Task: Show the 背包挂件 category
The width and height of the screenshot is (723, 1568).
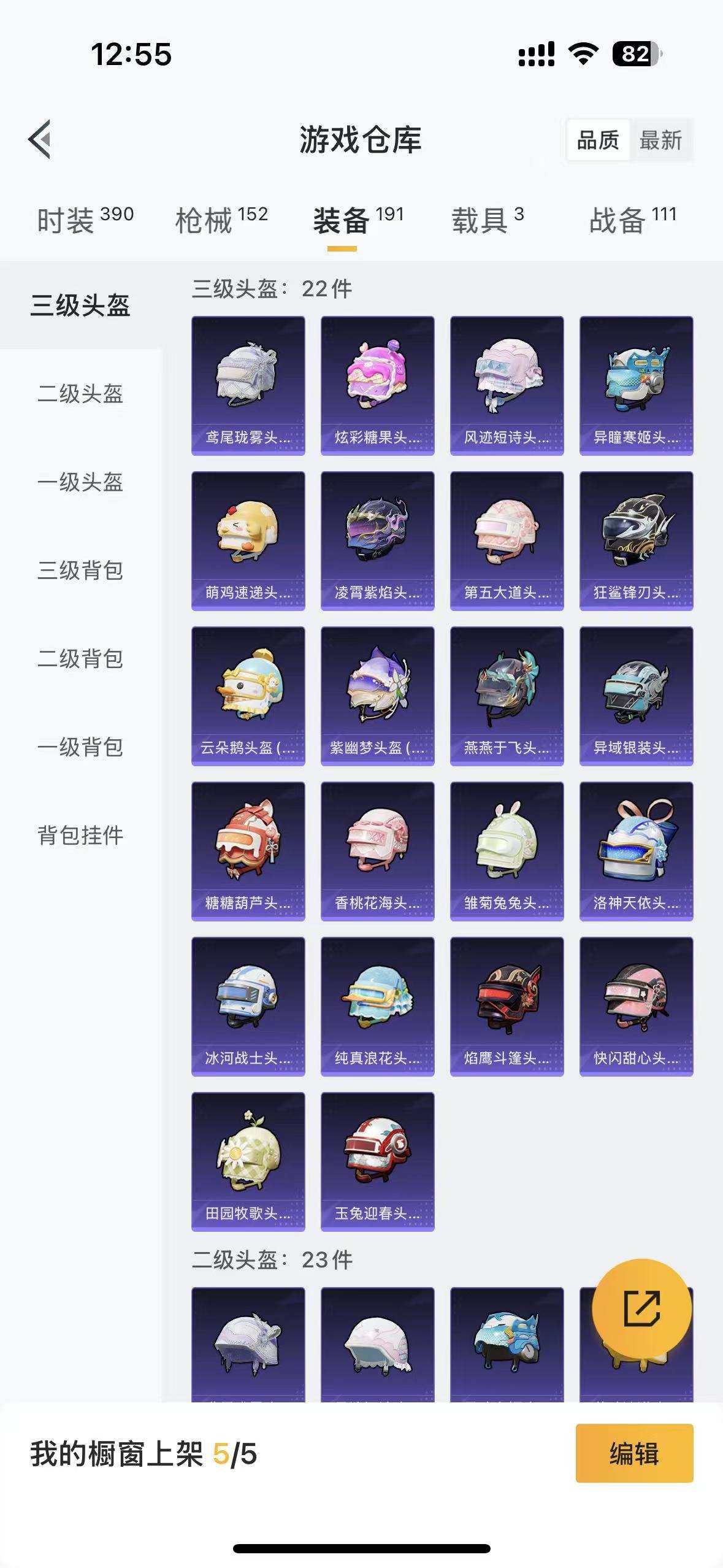Action: [x=80, y=836]
